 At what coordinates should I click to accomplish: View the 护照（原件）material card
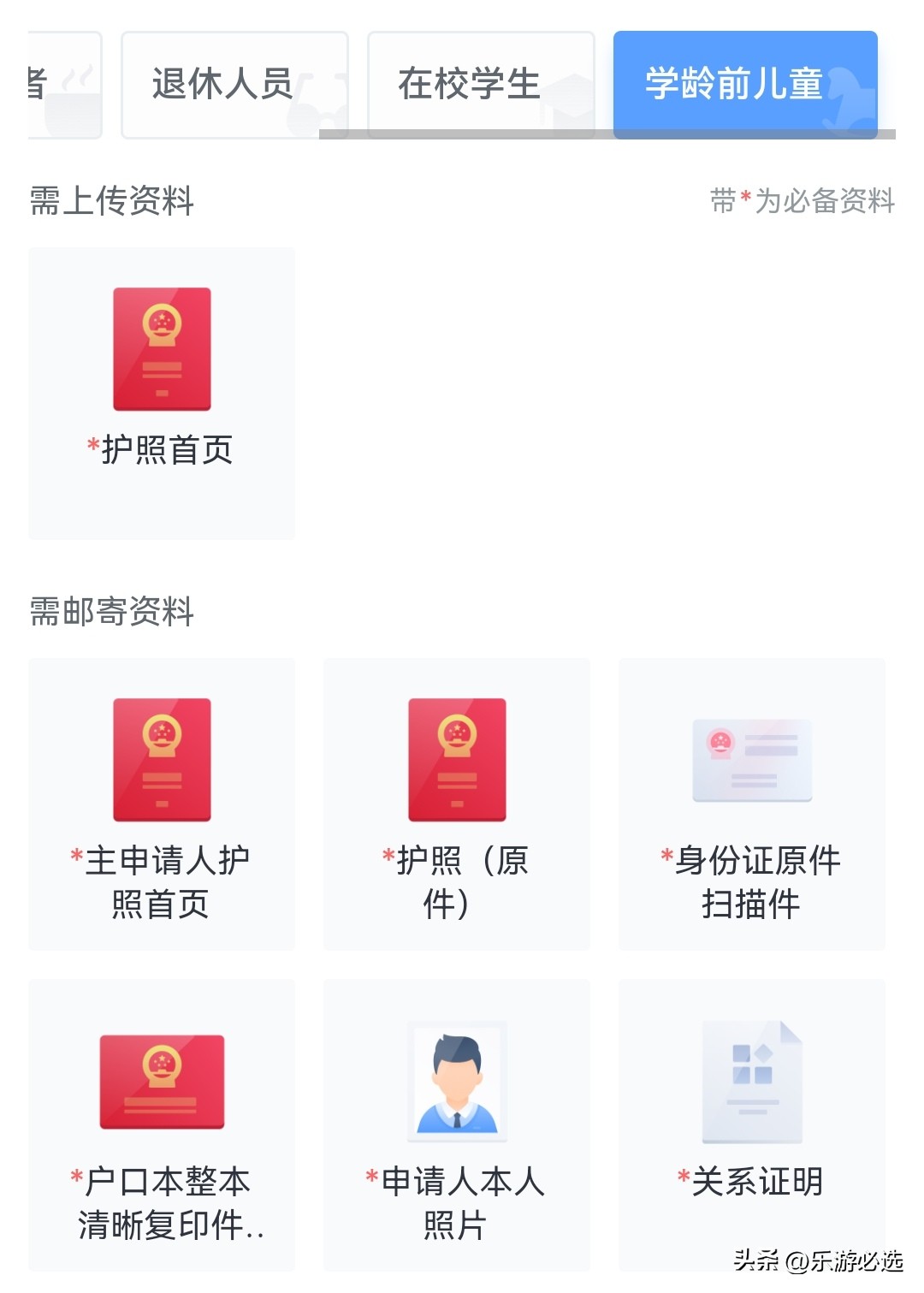point(456,804)
